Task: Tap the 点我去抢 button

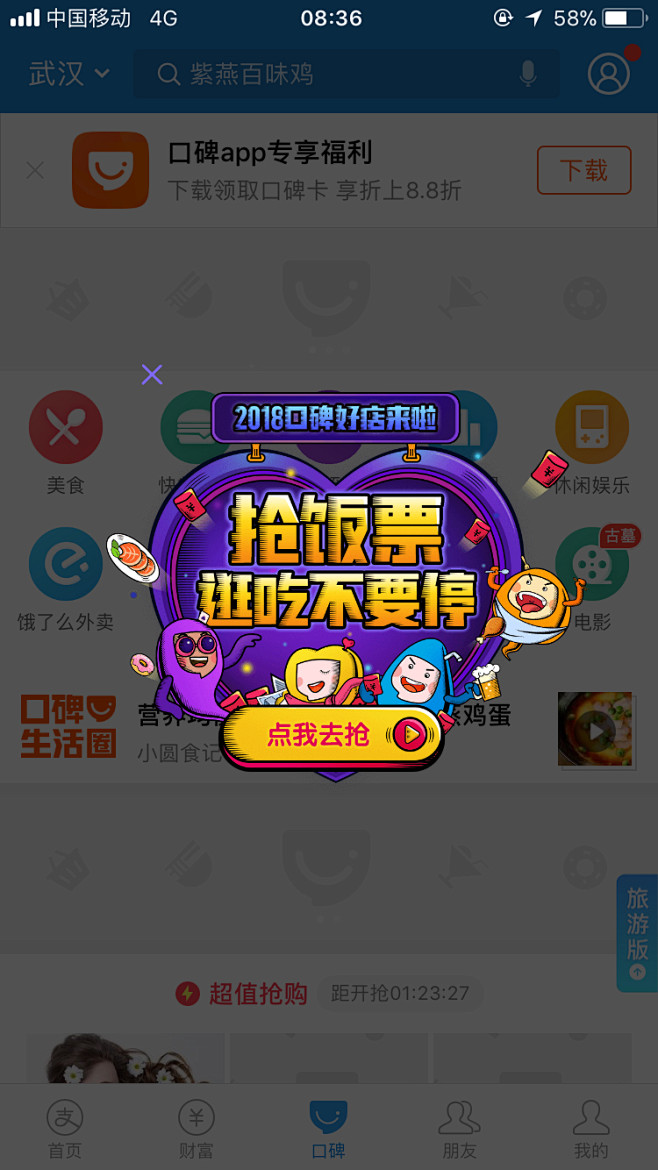Action: (331, 736)
